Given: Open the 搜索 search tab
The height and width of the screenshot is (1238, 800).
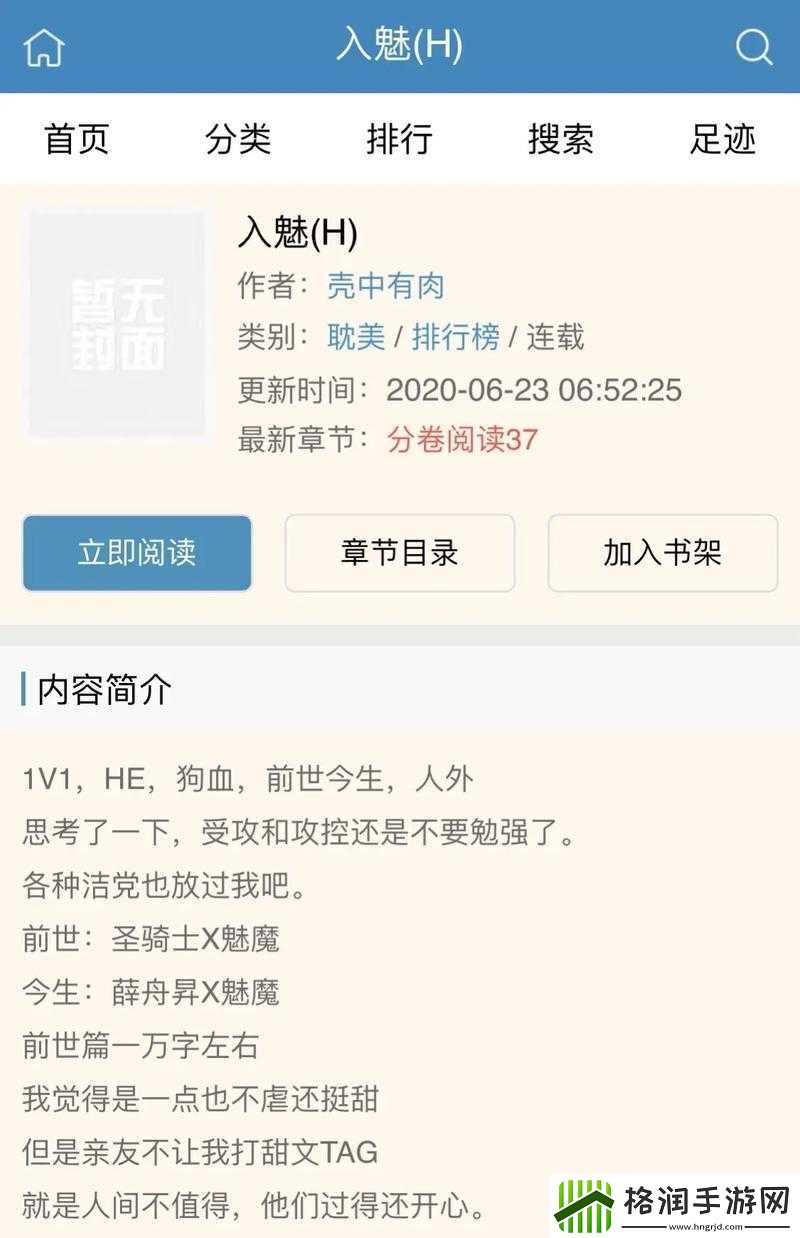Looking at the screenshot, I should tap(560, 140).
